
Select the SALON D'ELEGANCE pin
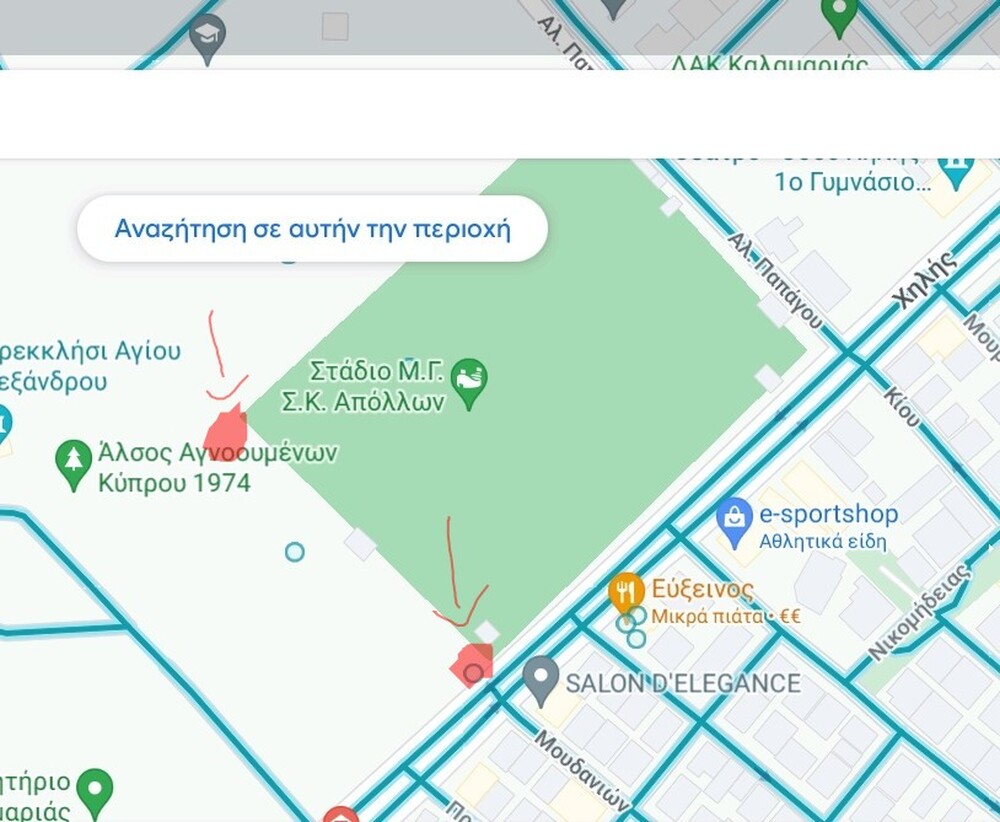tap(541, 680)
